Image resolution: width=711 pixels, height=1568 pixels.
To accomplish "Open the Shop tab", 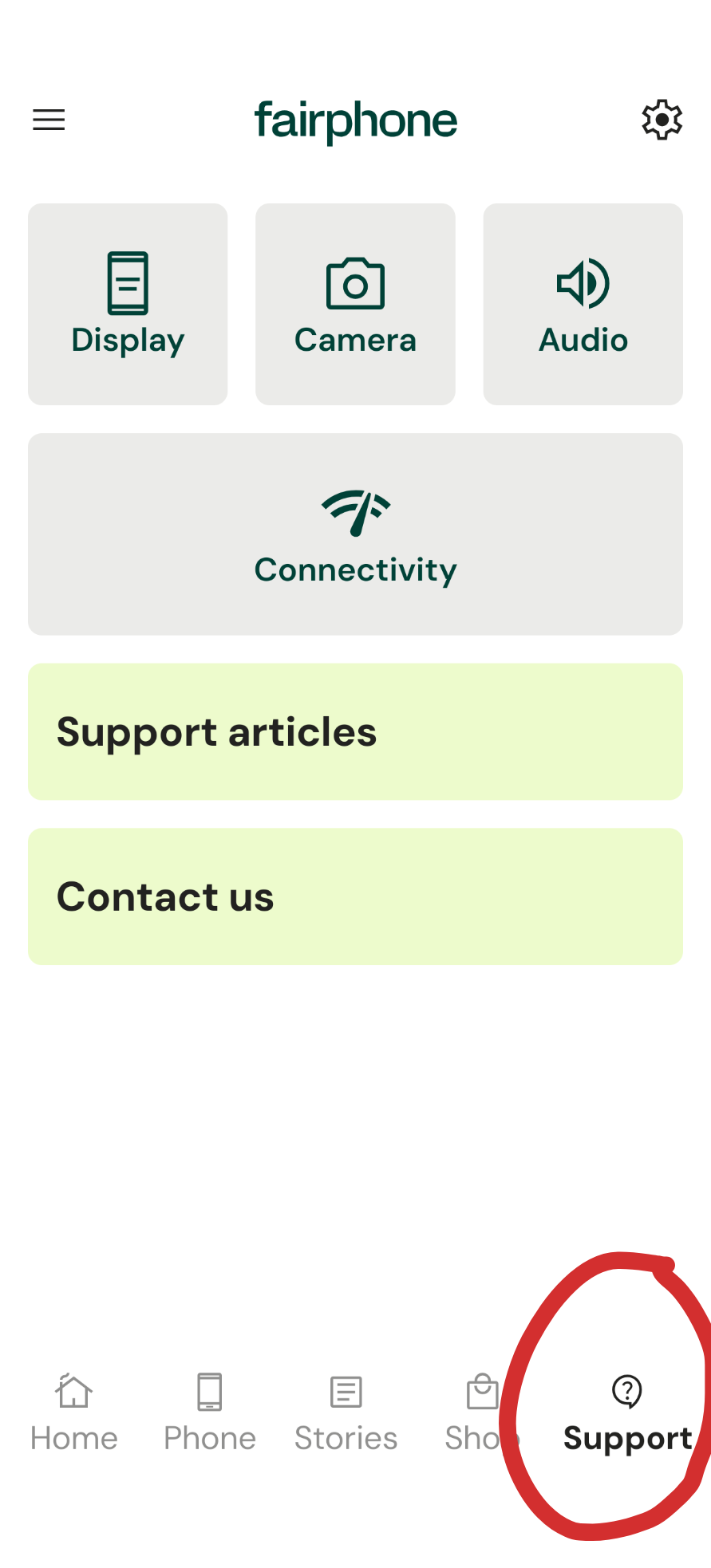I will pos(480,1412).
